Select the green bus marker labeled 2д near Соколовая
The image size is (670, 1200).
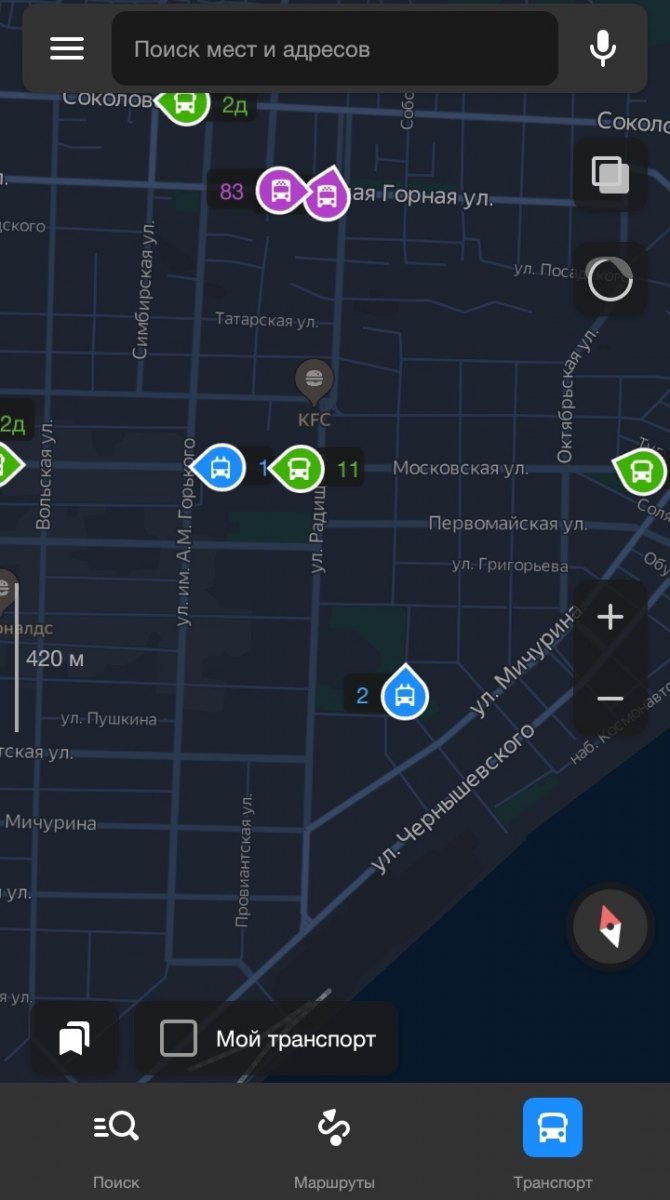184,102
